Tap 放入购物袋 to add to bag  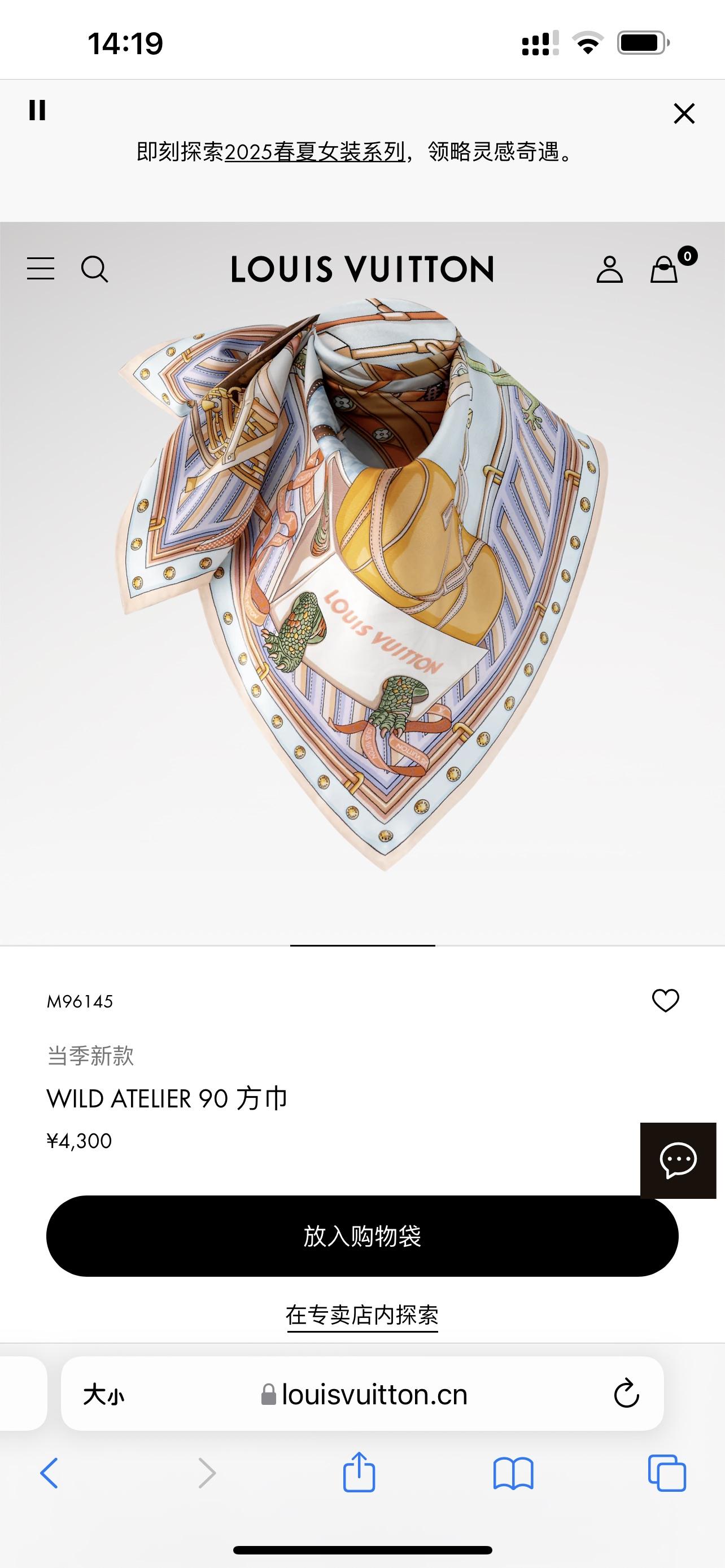362,1236
